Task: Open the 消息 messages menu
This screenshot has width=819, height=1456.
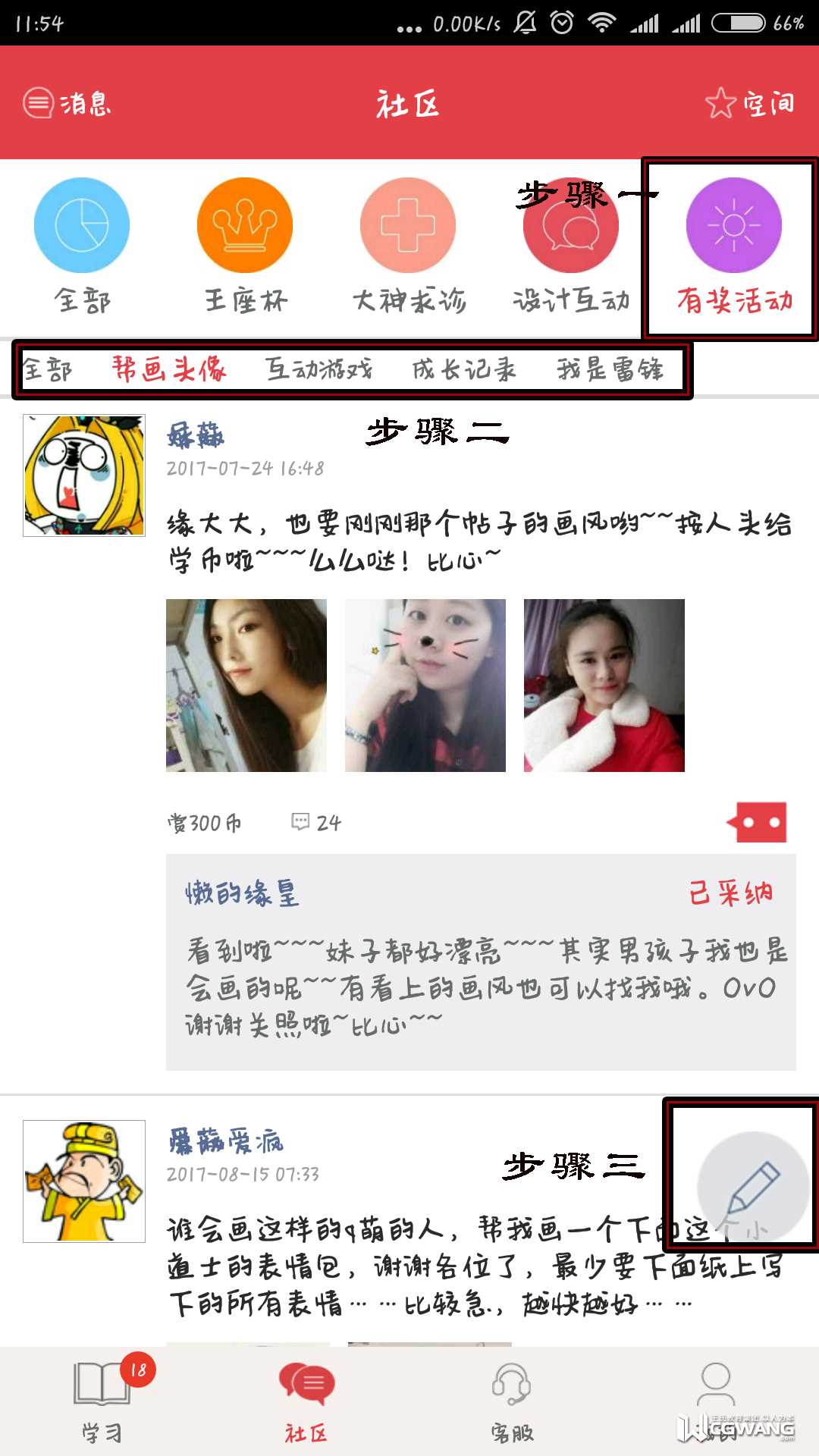Action: click(x=67, y=103)
